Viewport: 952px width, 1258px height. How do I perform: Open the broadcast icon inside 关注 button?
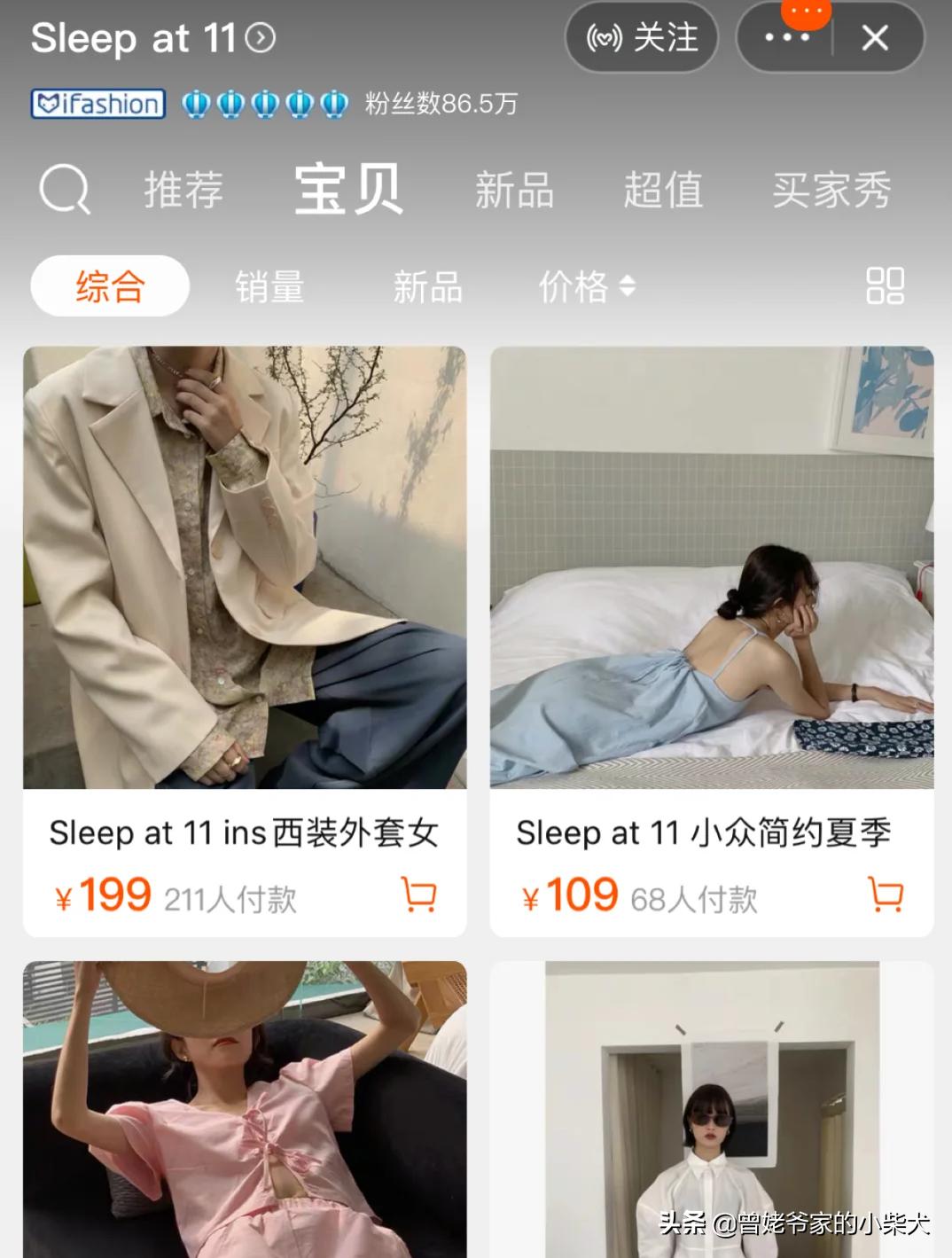pyautogui.click(x=605, y=36)
